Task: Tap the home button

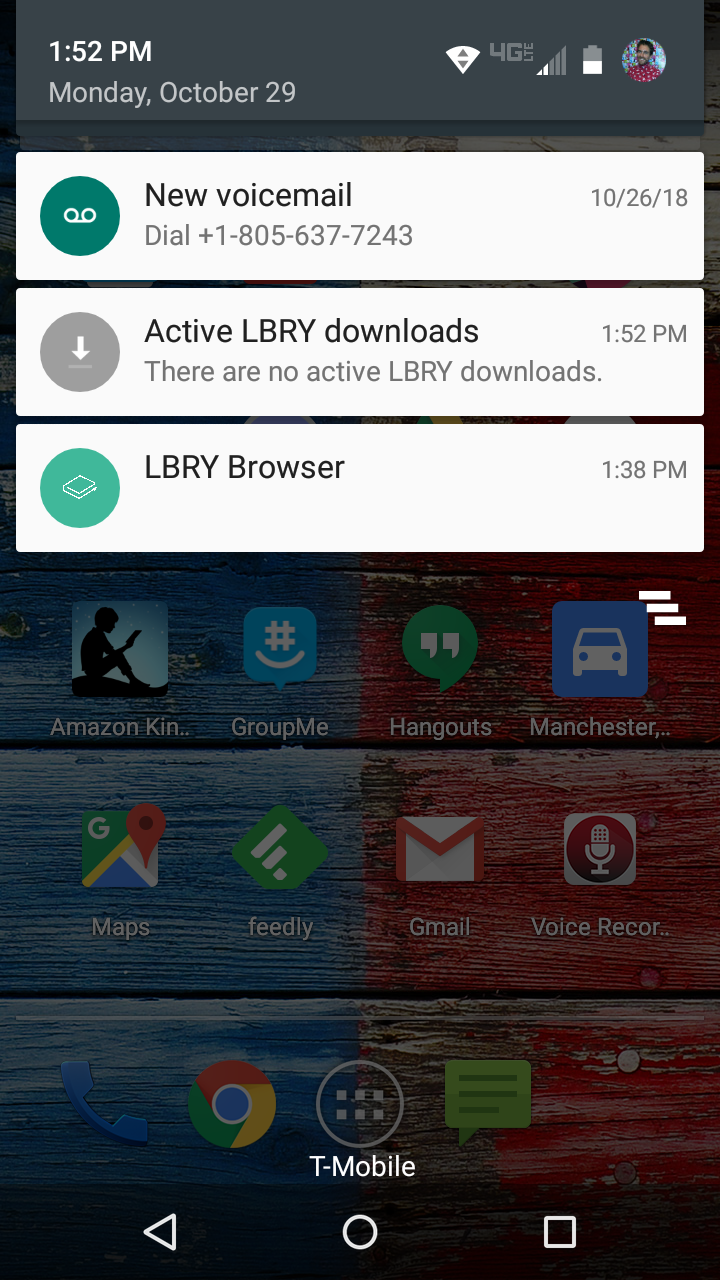Action: click(360, 1232)
